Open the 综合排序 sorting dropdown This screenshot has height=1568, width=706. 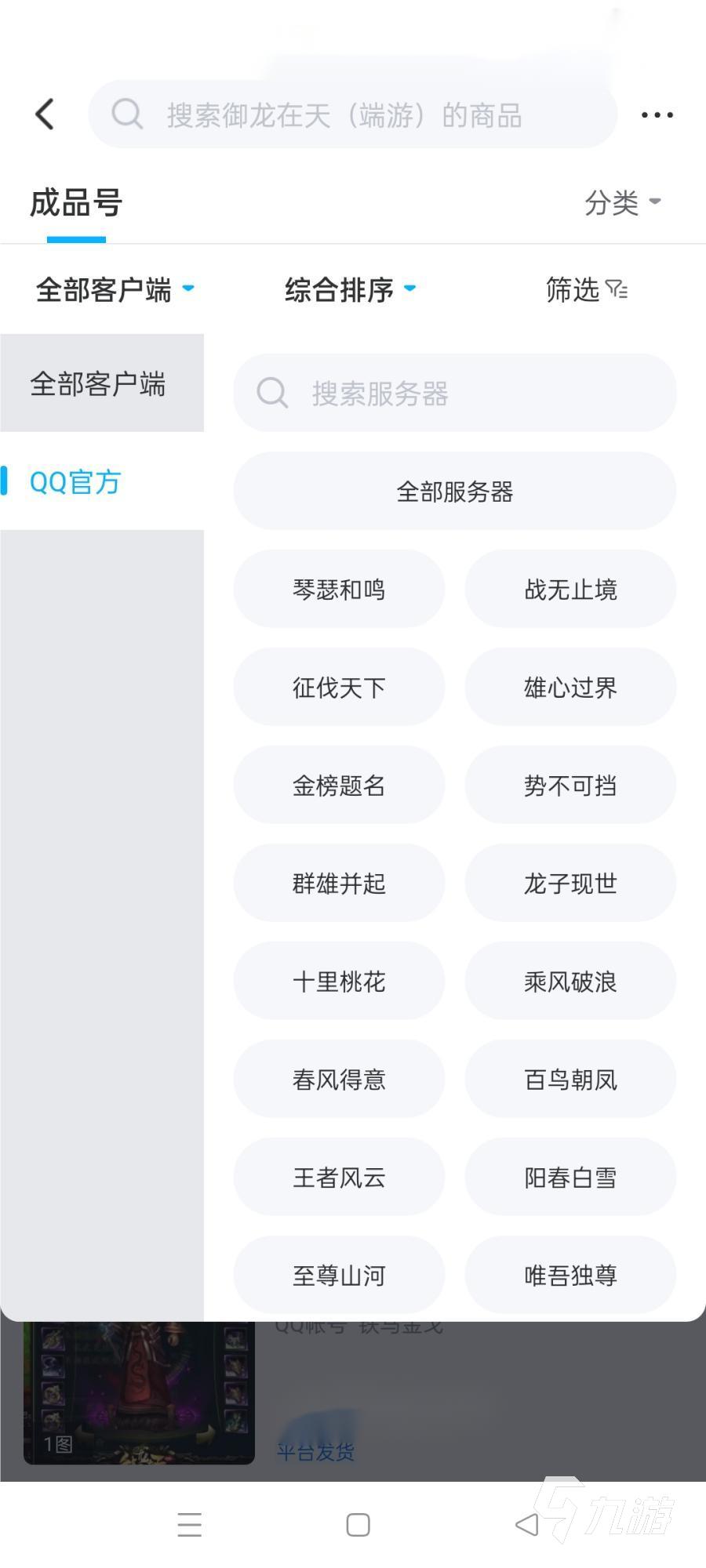tap(350, 290)
